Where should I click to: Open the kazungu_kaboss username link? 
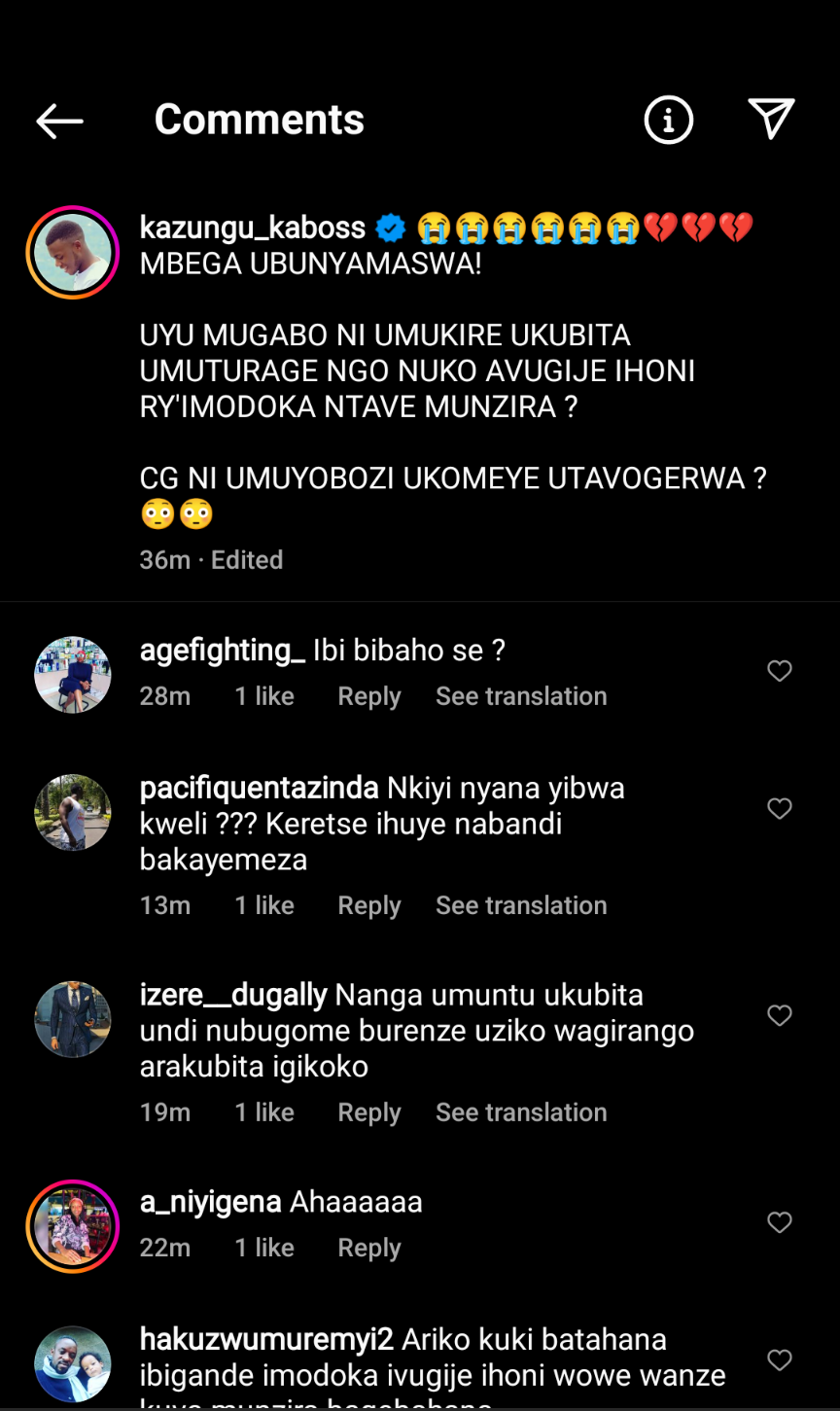[x=253, y=228]
